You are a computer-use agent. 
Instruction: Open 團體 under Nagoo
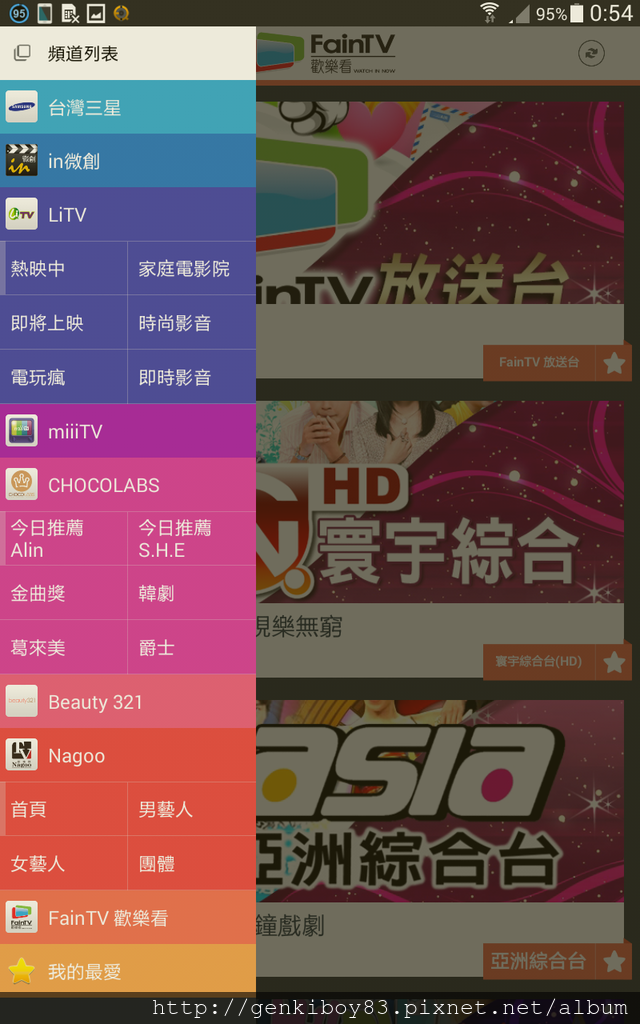[x=192, y=863]
